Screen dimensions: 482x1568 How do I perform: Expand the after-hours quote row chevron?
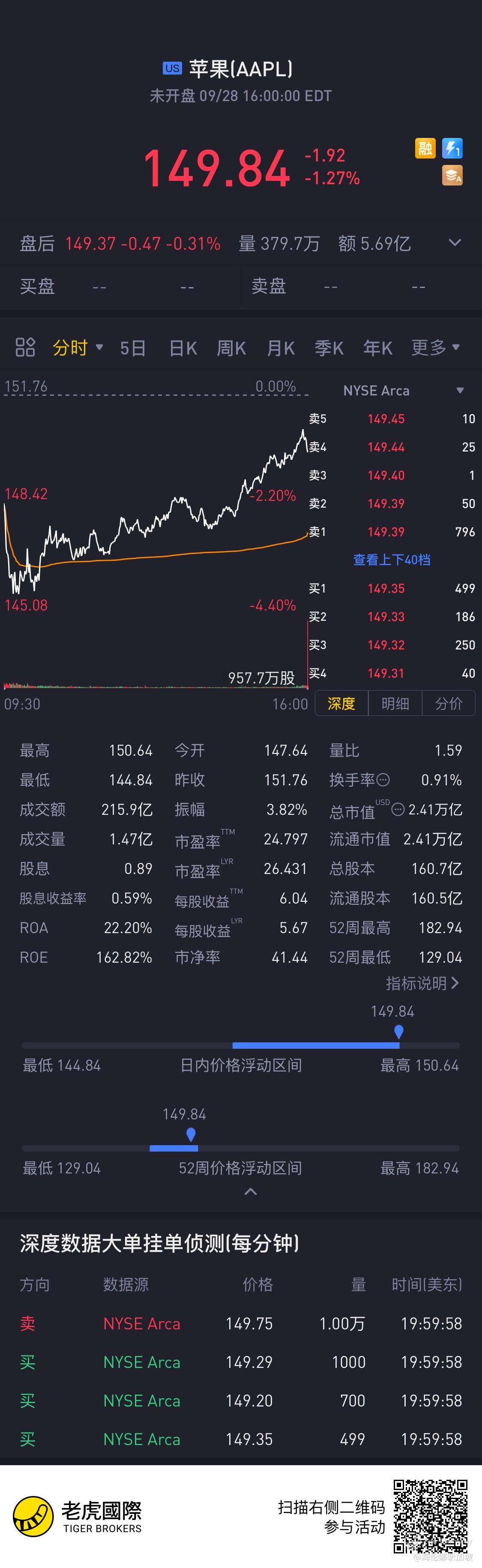pyautogui.click(x=455, y=243)
